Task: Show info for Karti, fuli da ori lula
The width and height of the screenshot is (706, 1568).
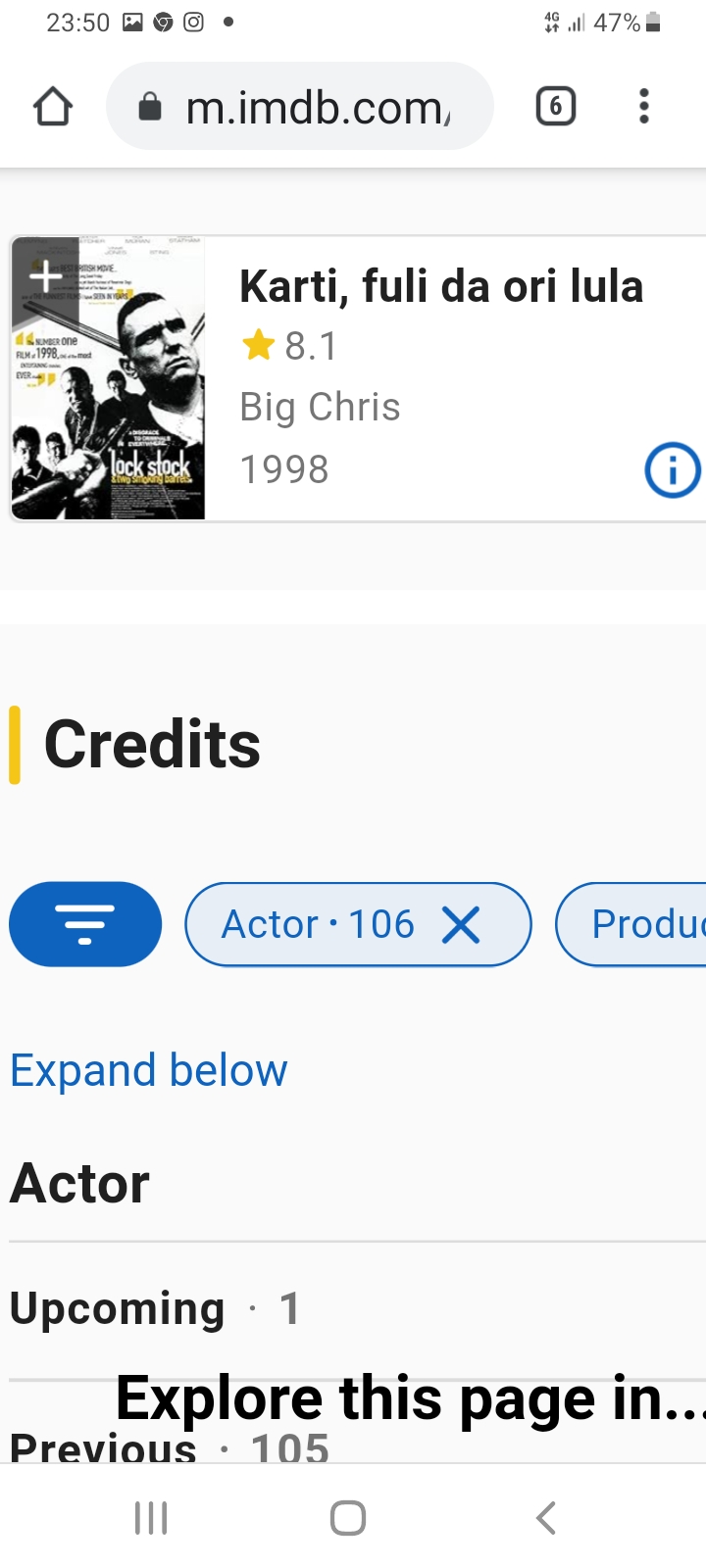Action: (x=672, y=470)
